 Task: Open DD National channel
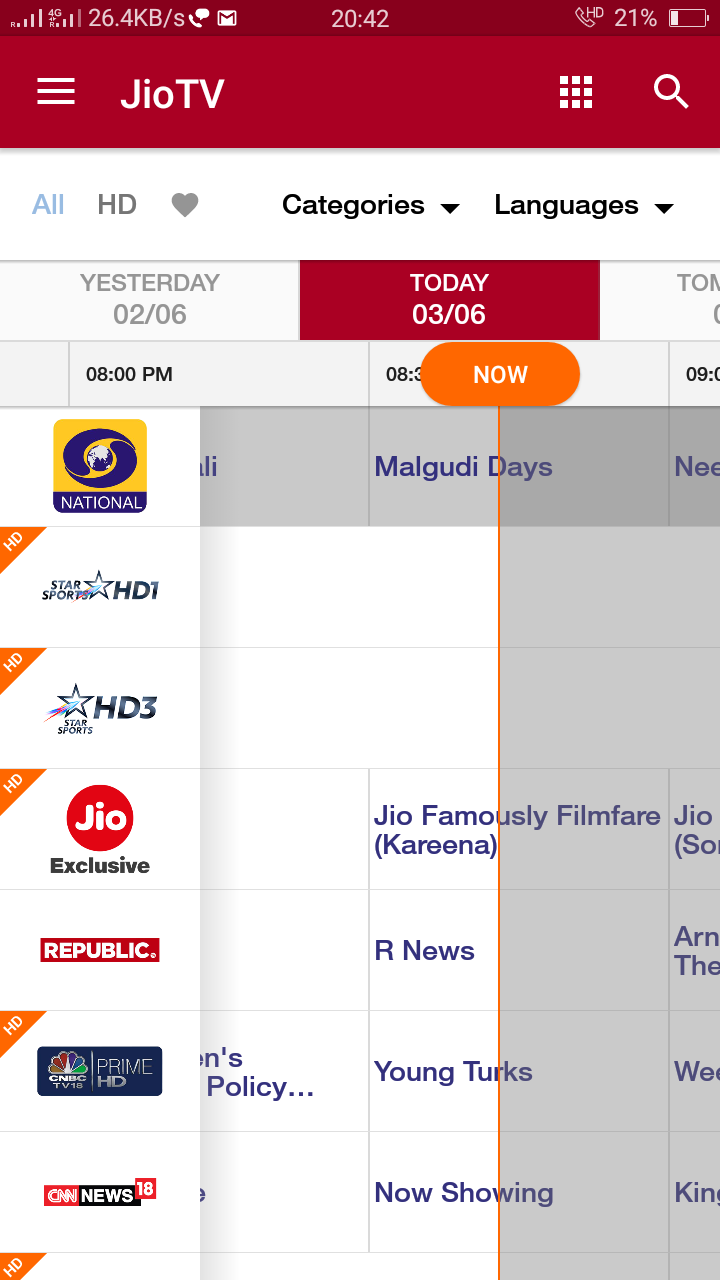pyautogui.click(x=100, y=466)
